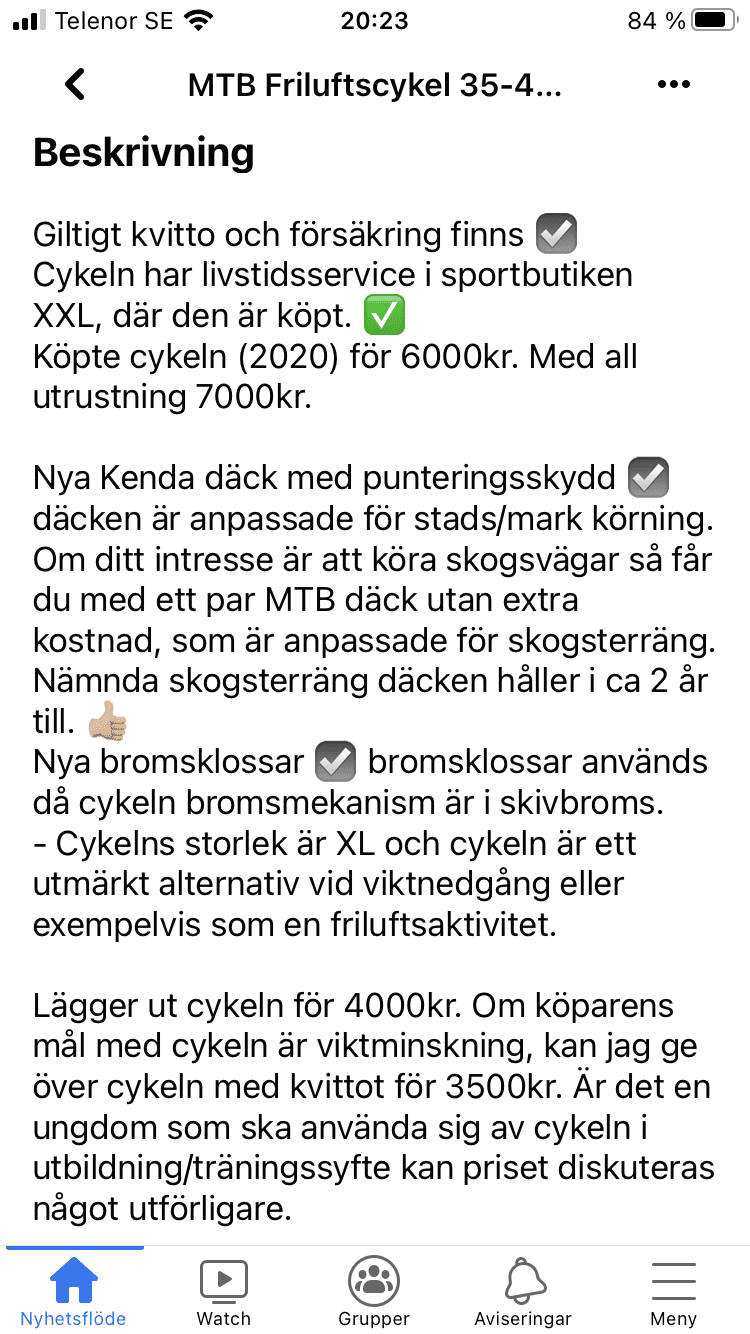Switch to the Nyhetsflöde tab

(x=74, y=1291)
